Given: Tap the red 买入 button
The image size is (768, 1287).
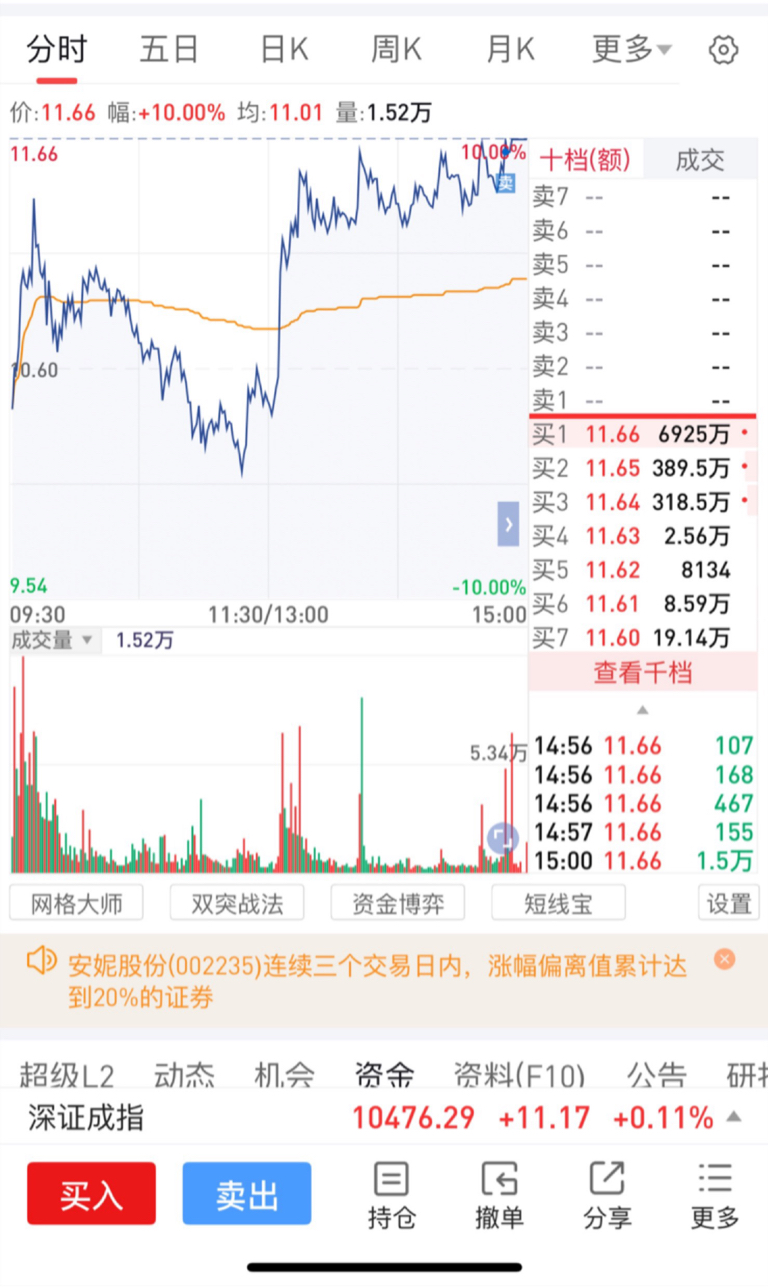Looking at the screenshot, I should 91,1193.
